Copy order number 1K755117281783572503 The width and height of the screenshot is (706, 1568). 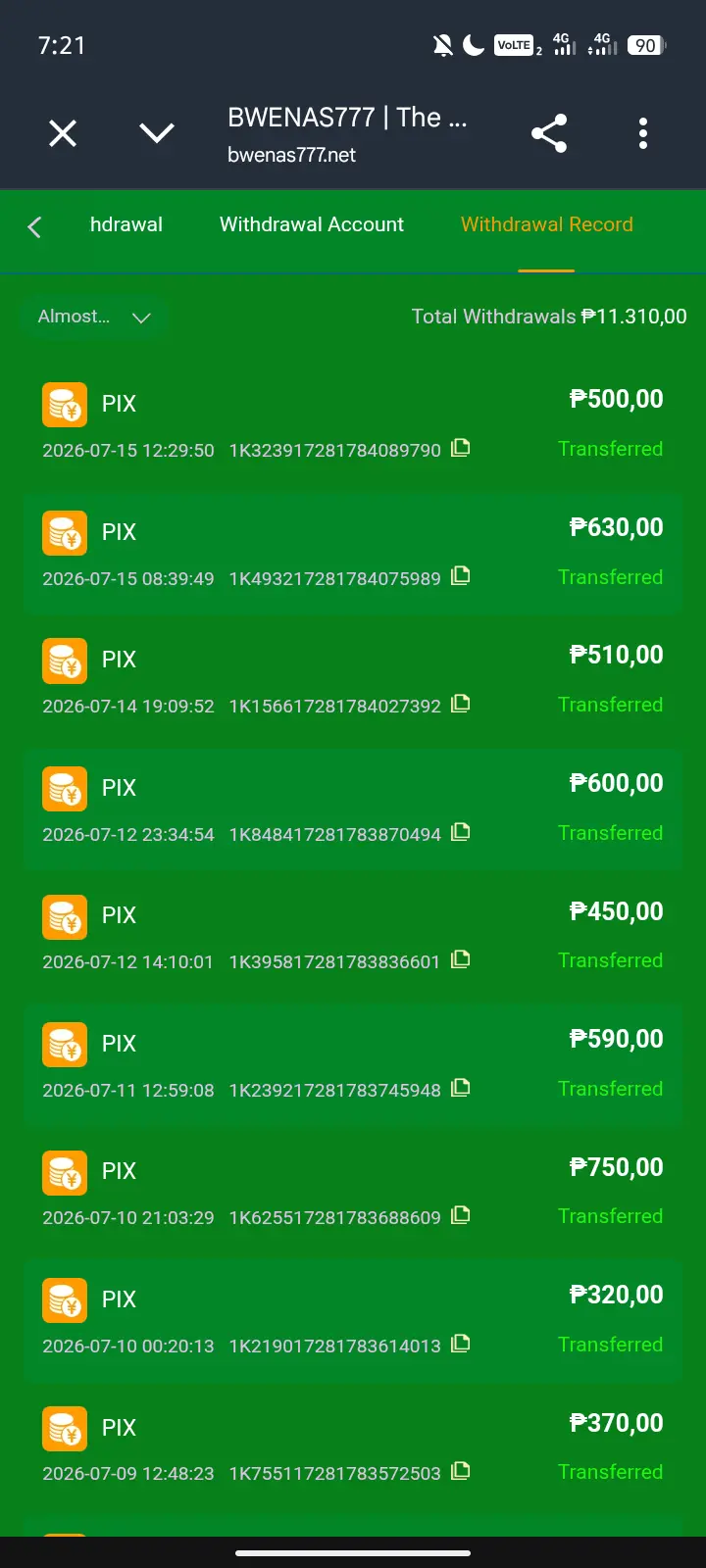461,1471
